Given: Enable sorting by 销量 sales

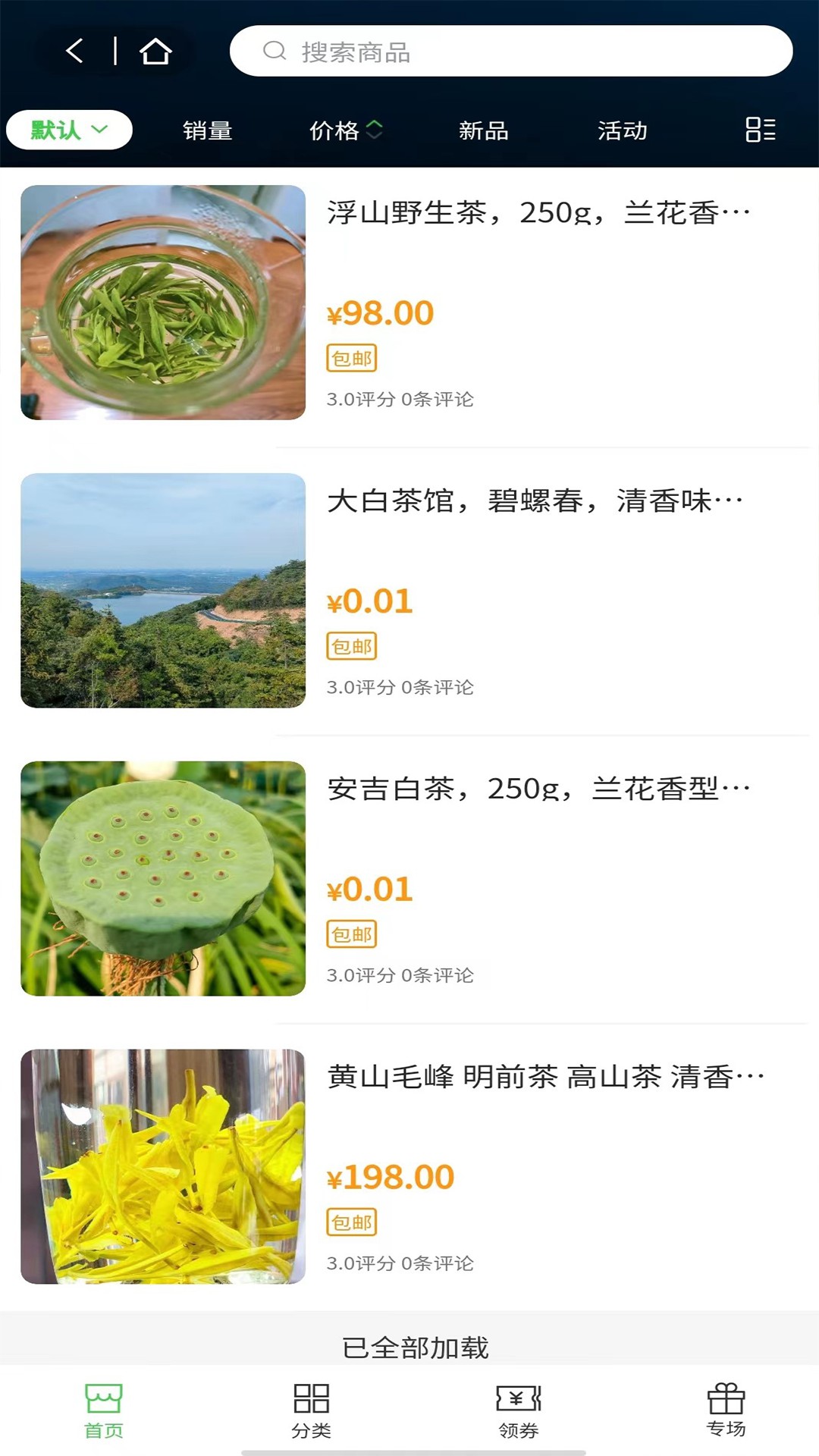Looking at the screenshot, I should point(206,130).
